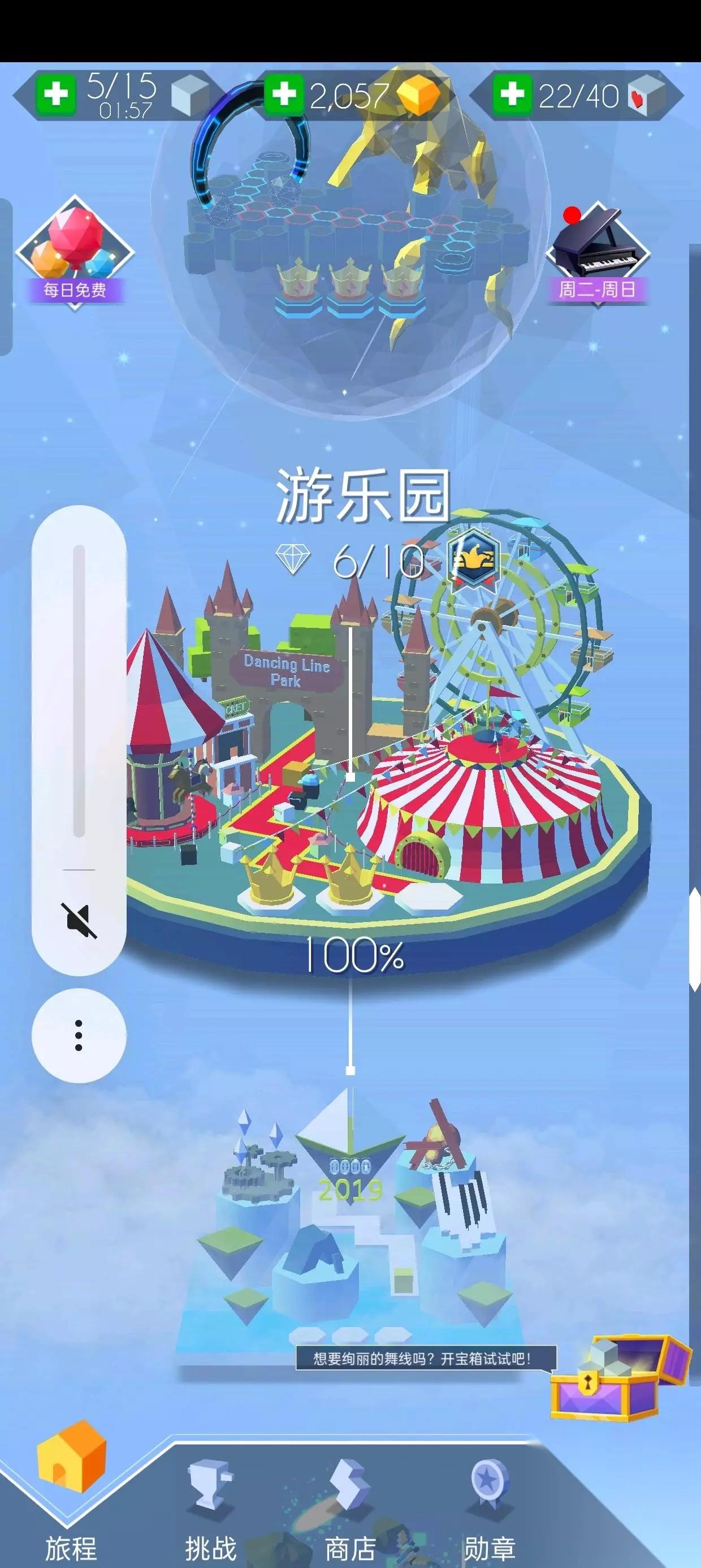The height and width of the screenshot is (1568, 701).
Task: Open the three-dot volume options
Action: click(79, 1035)
